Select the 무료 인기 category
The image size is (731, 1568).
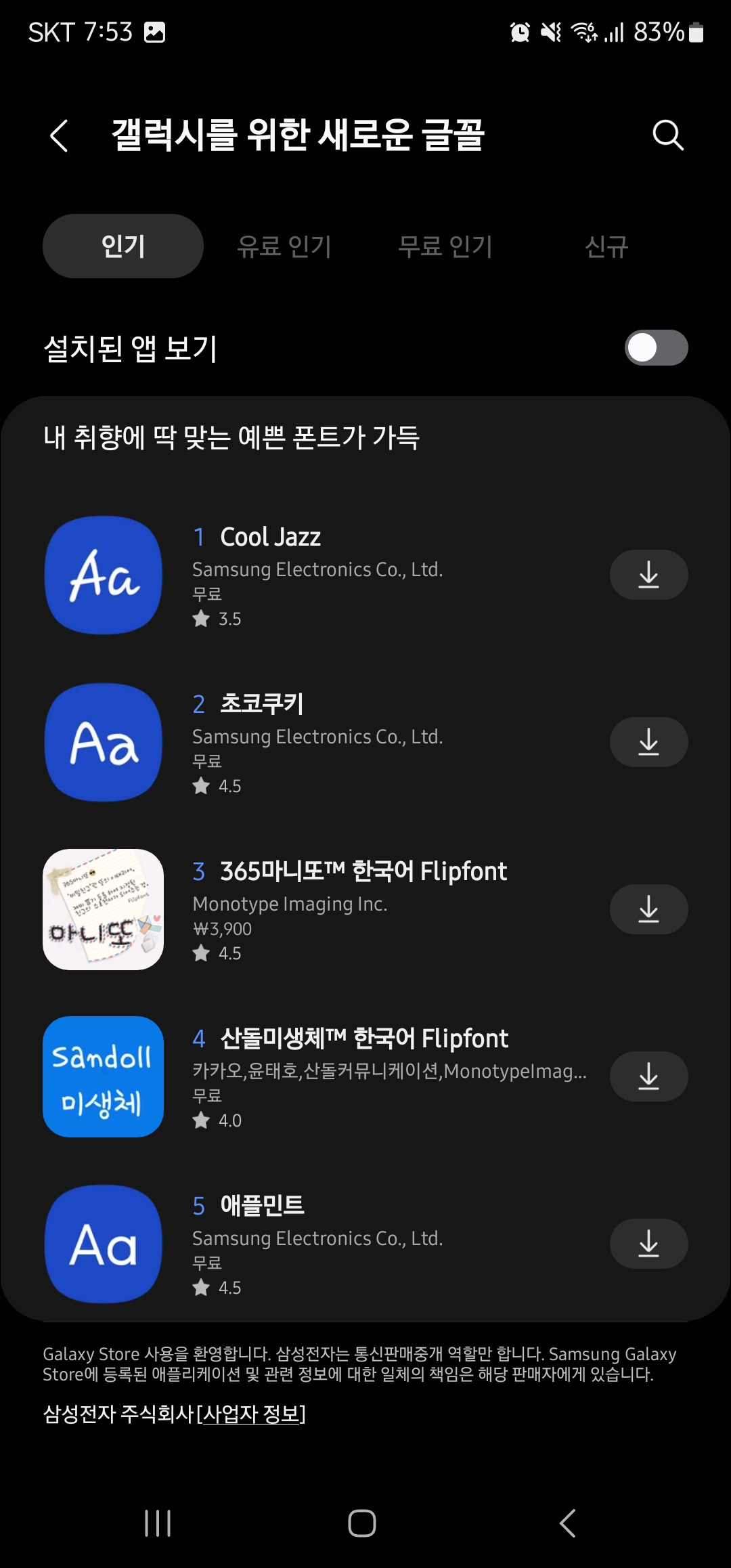pos(445,246)
